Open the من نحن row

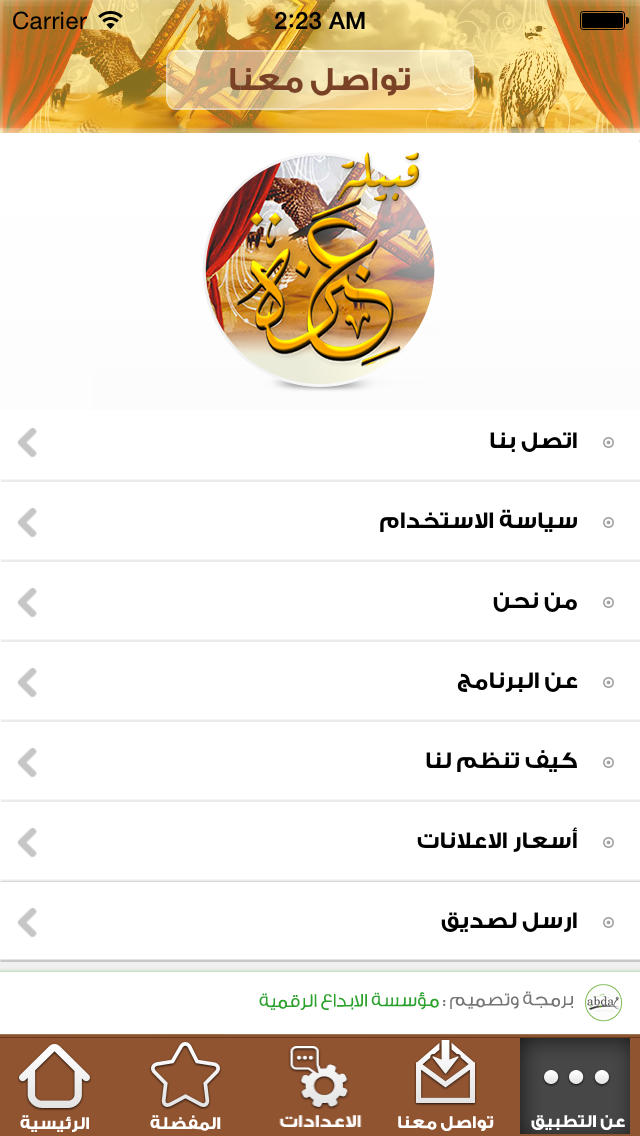(x=320, y=601)
